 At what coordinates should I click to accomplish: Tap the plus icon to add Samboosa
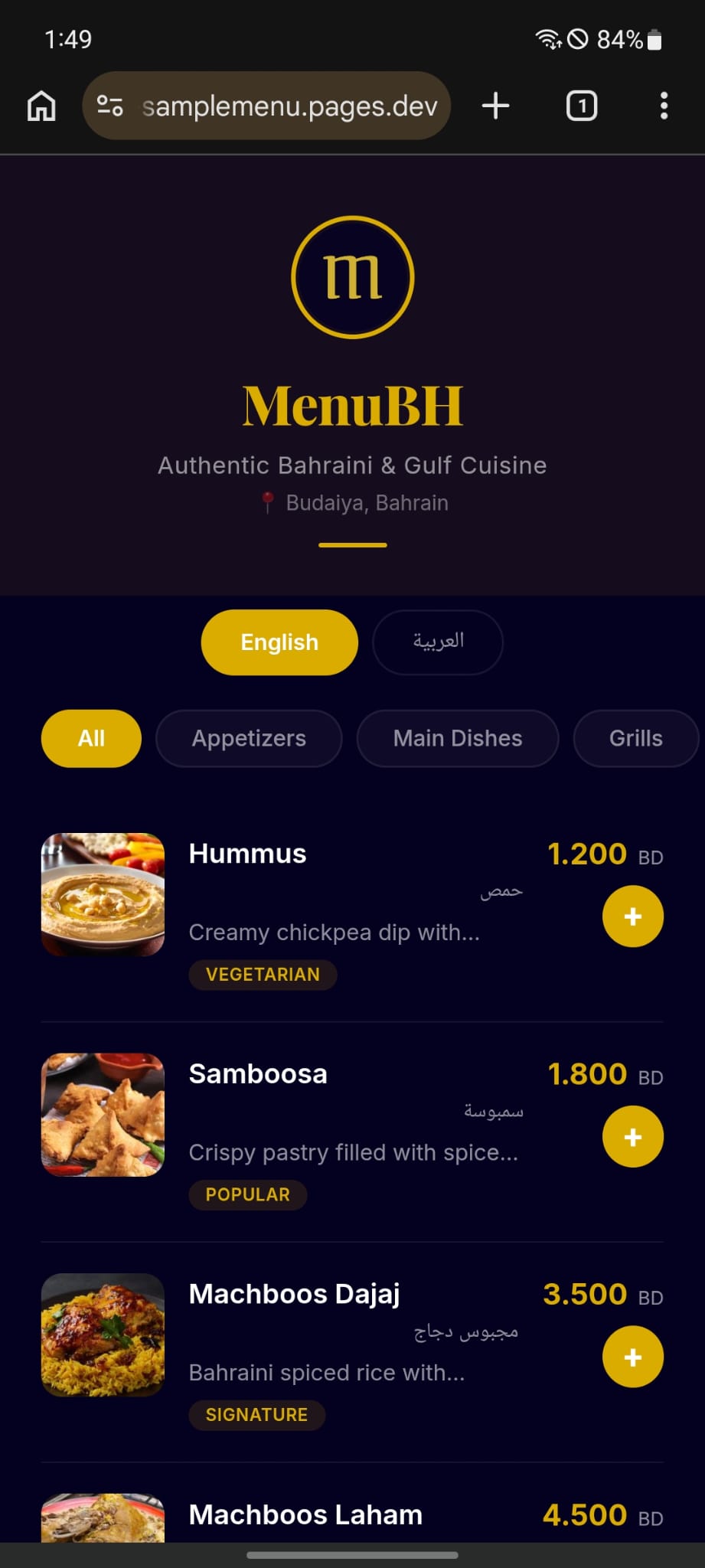pyautogui.click(x=633, y=1136)
